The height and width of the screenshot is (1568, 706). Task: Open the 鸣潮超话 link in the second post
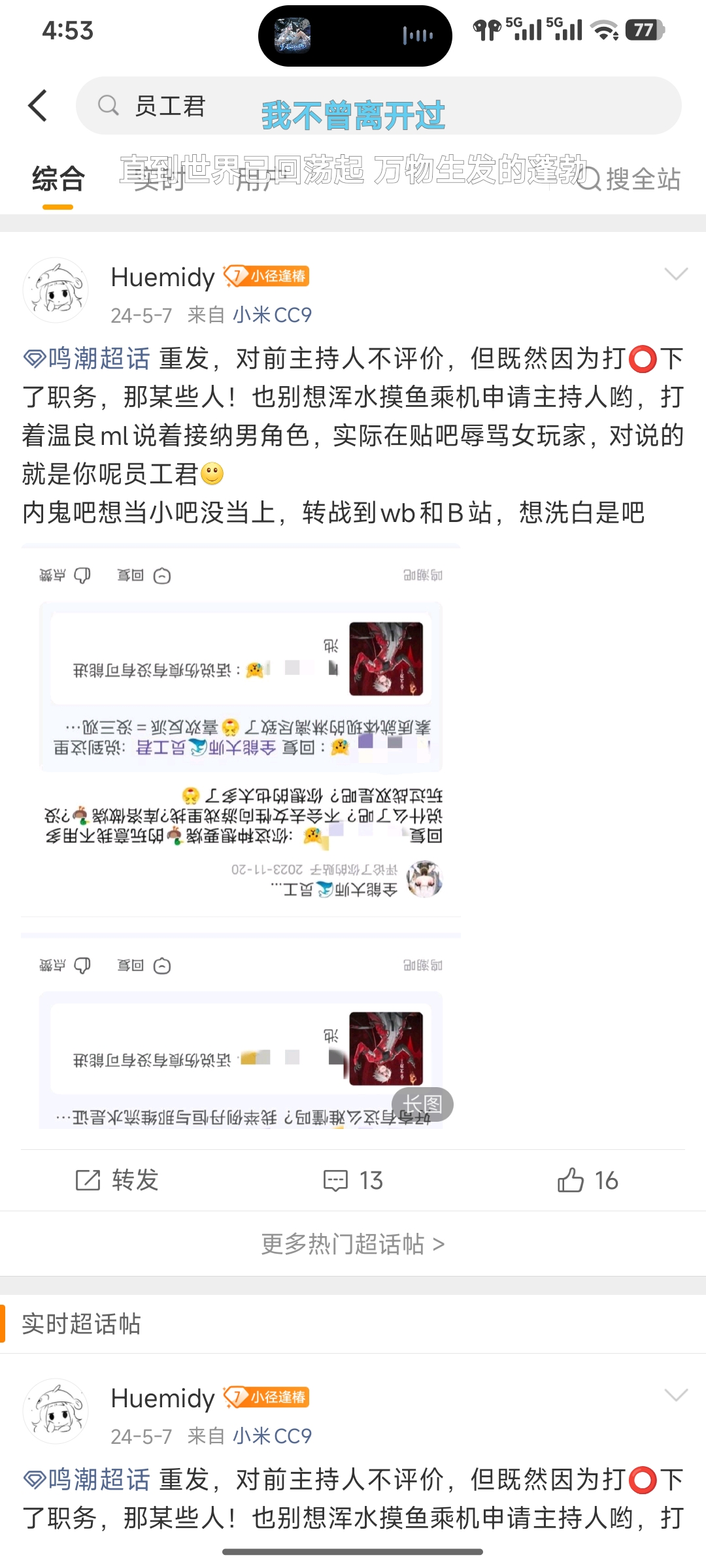point(86,1480)
